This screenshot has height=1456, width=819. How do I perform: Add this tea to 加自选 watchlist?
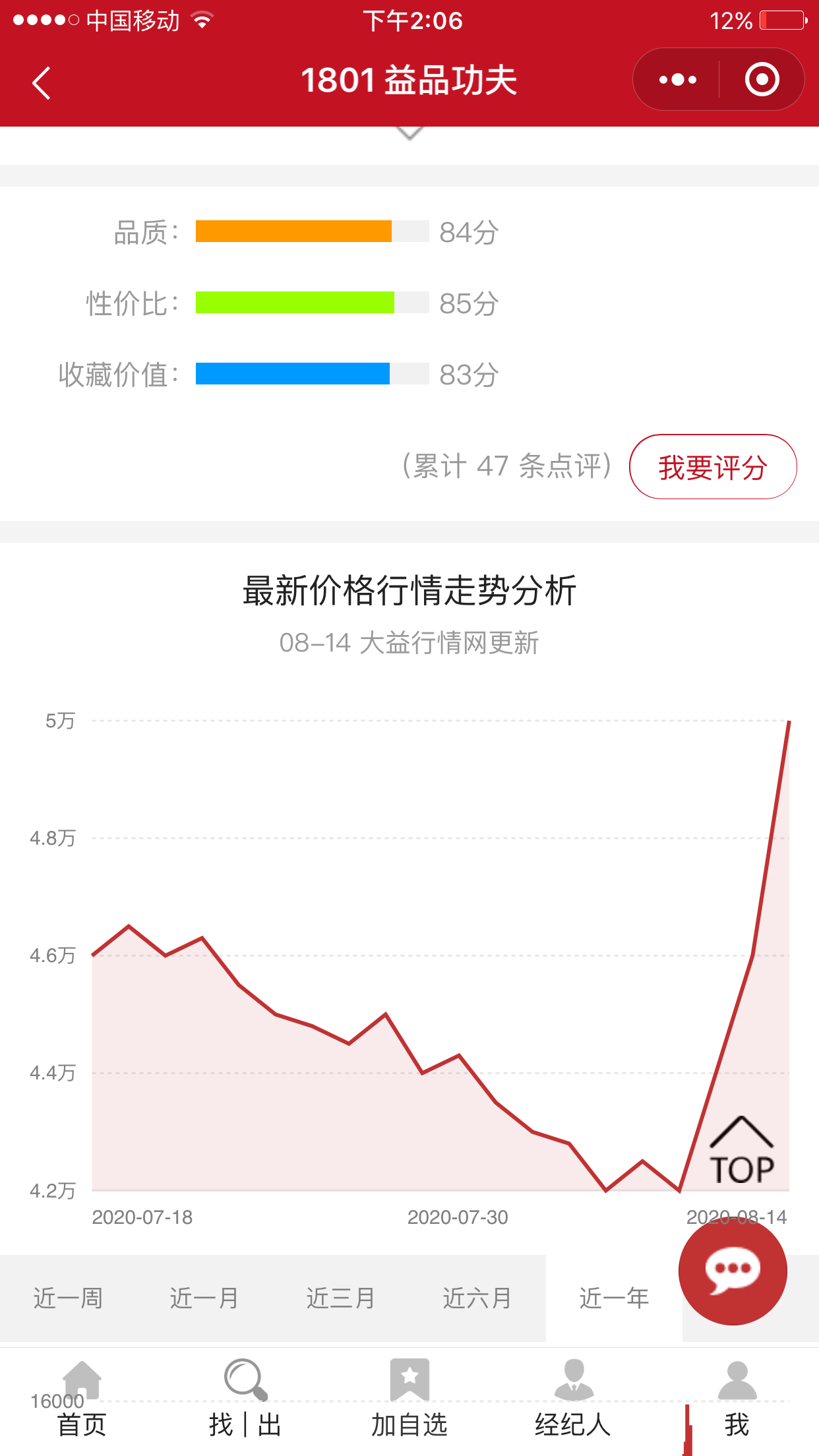coord(409,1399)
